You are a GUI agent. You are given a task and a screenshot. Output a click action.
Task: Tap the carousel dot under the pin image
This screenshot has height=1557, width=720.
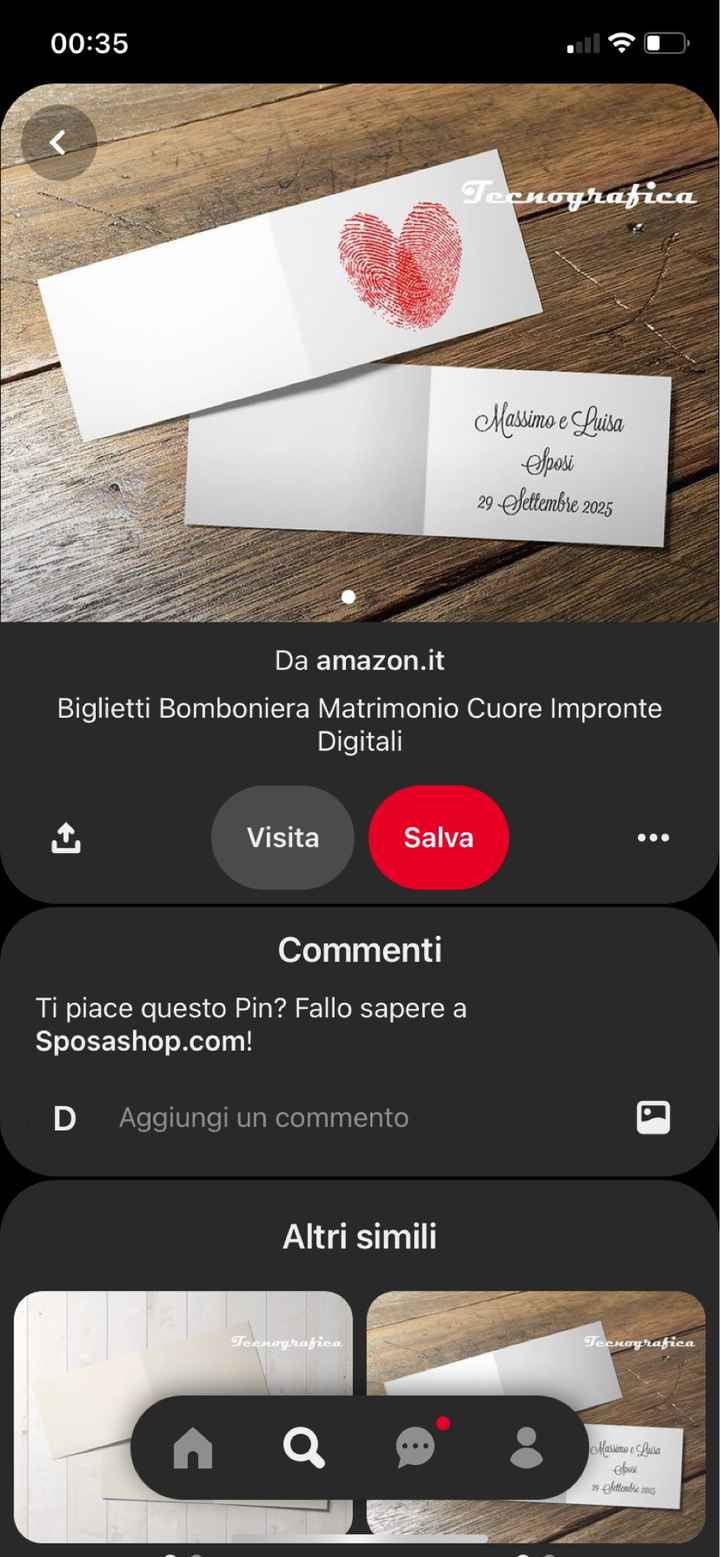click(348, 596)
